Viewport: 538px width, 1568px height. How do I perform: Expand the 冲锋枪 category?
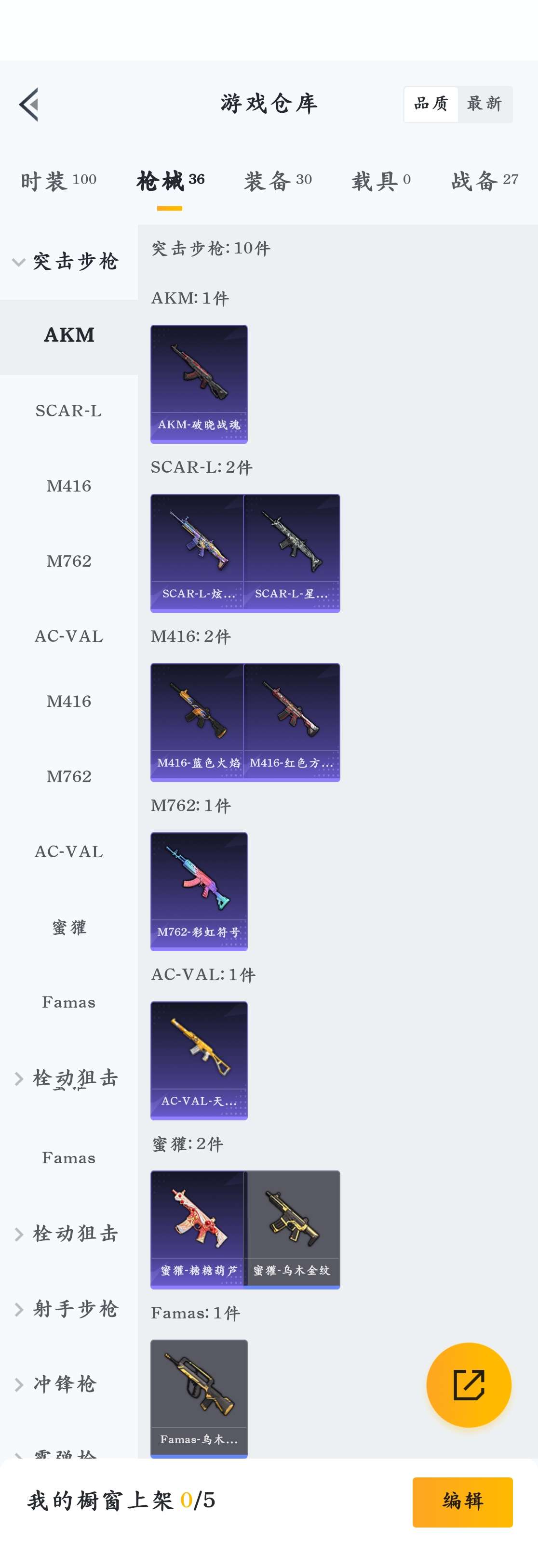65,1384
